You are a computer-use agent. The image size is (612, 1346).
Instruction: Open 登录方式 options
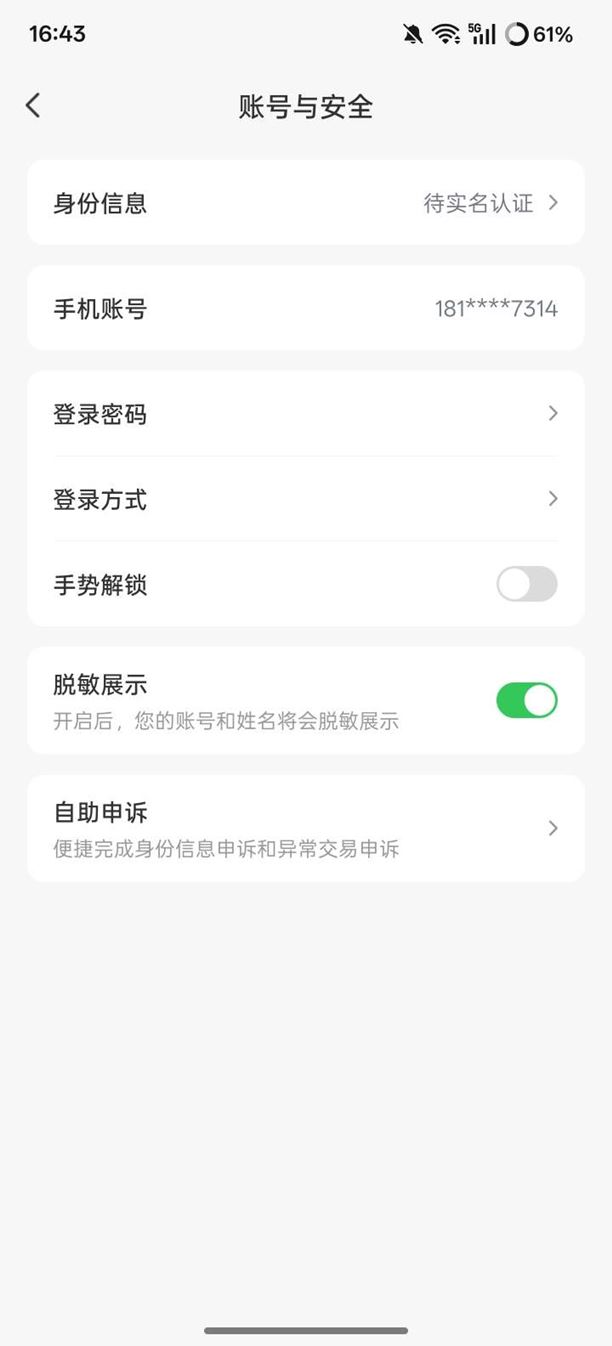click(x=305, y=499)
